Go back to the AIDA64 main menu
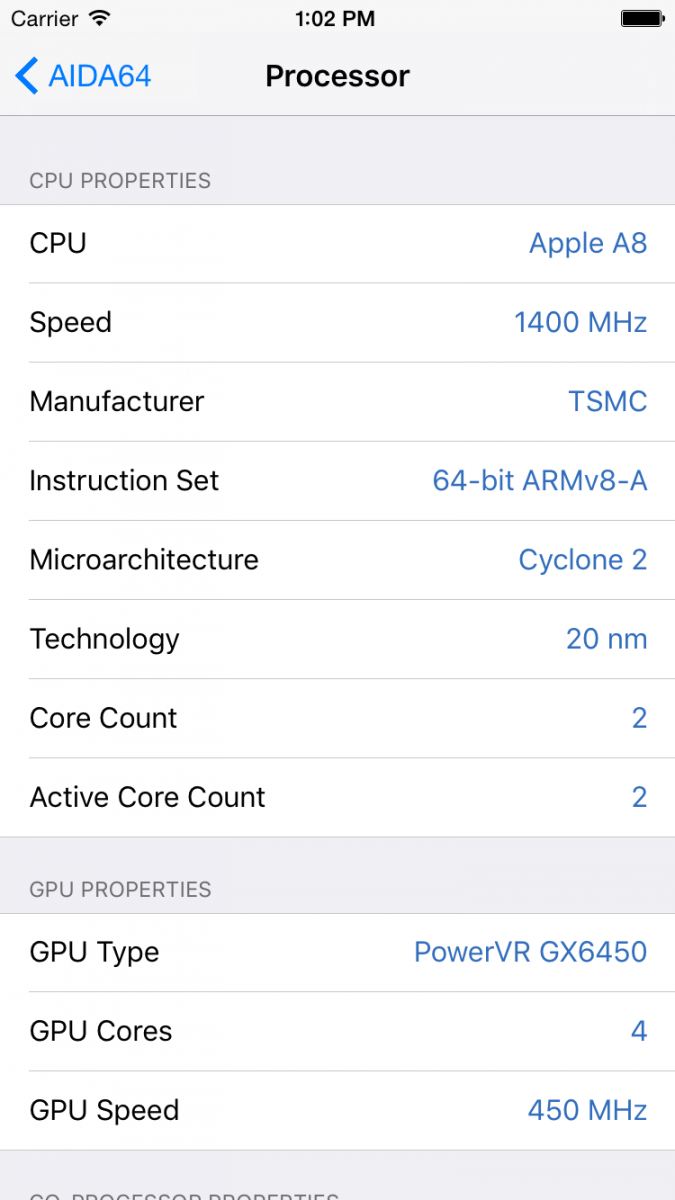Viewport: 675px width, 1200px height. click(x=84, y=76)
